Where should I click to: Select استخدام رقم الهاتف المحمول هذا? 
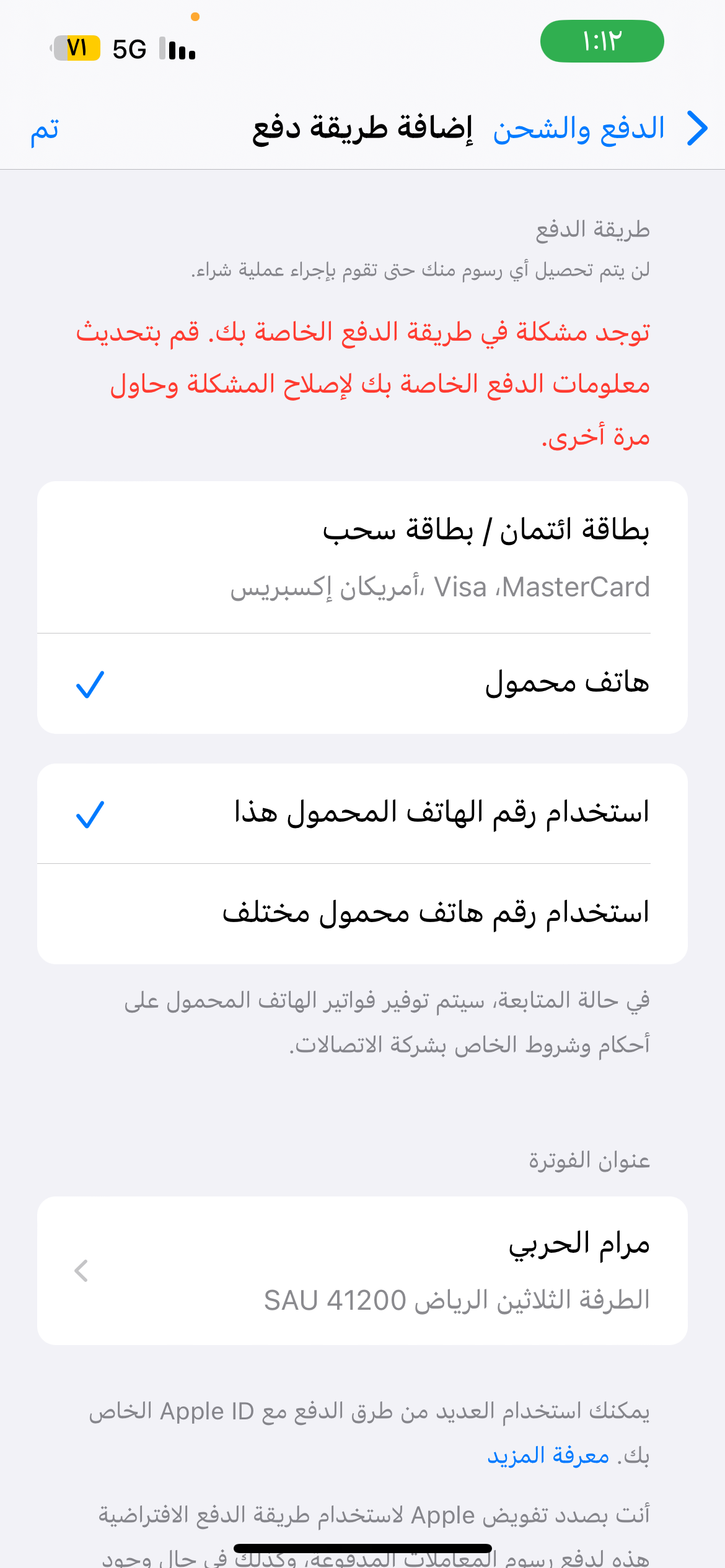pos(362,813)
